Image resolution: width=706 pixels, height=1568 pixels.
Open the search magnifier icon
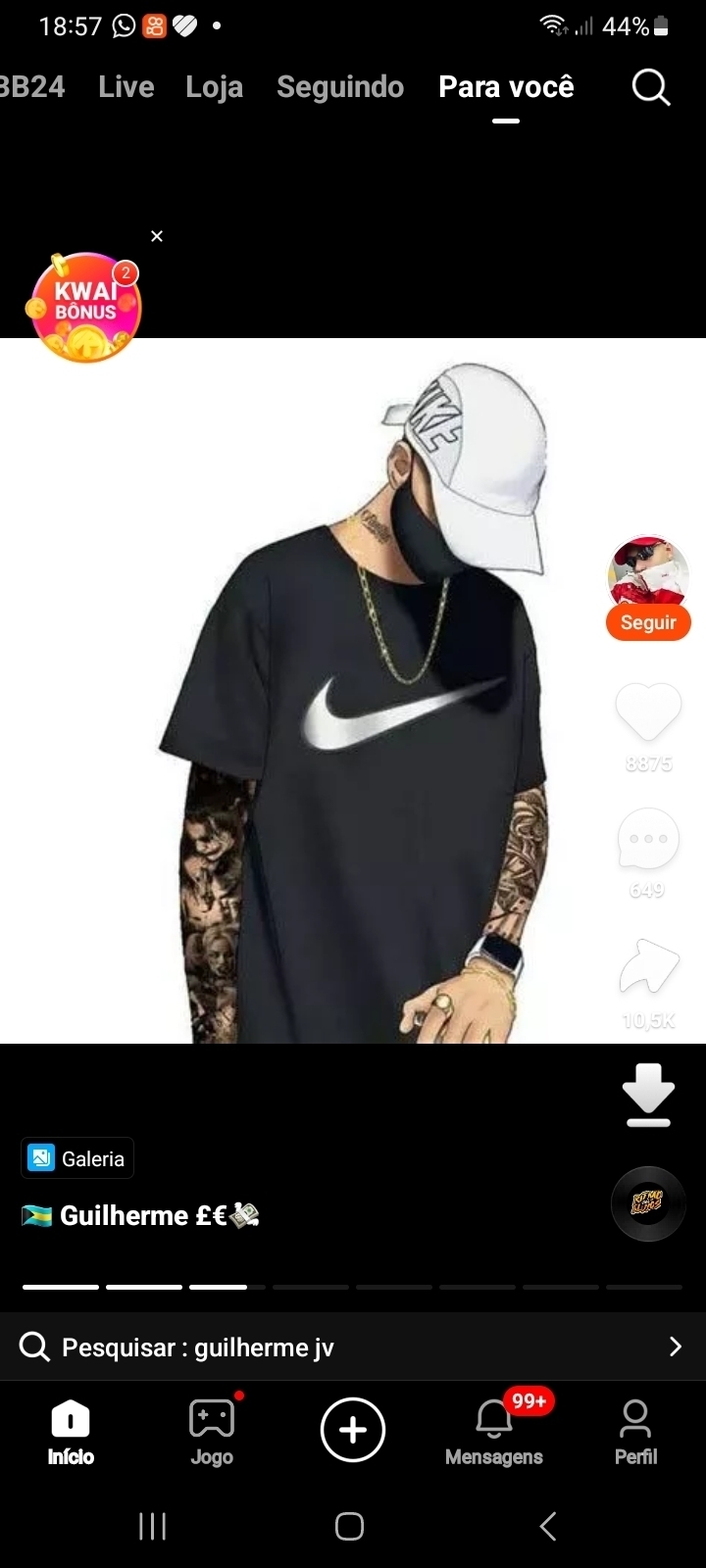(651, 87)
